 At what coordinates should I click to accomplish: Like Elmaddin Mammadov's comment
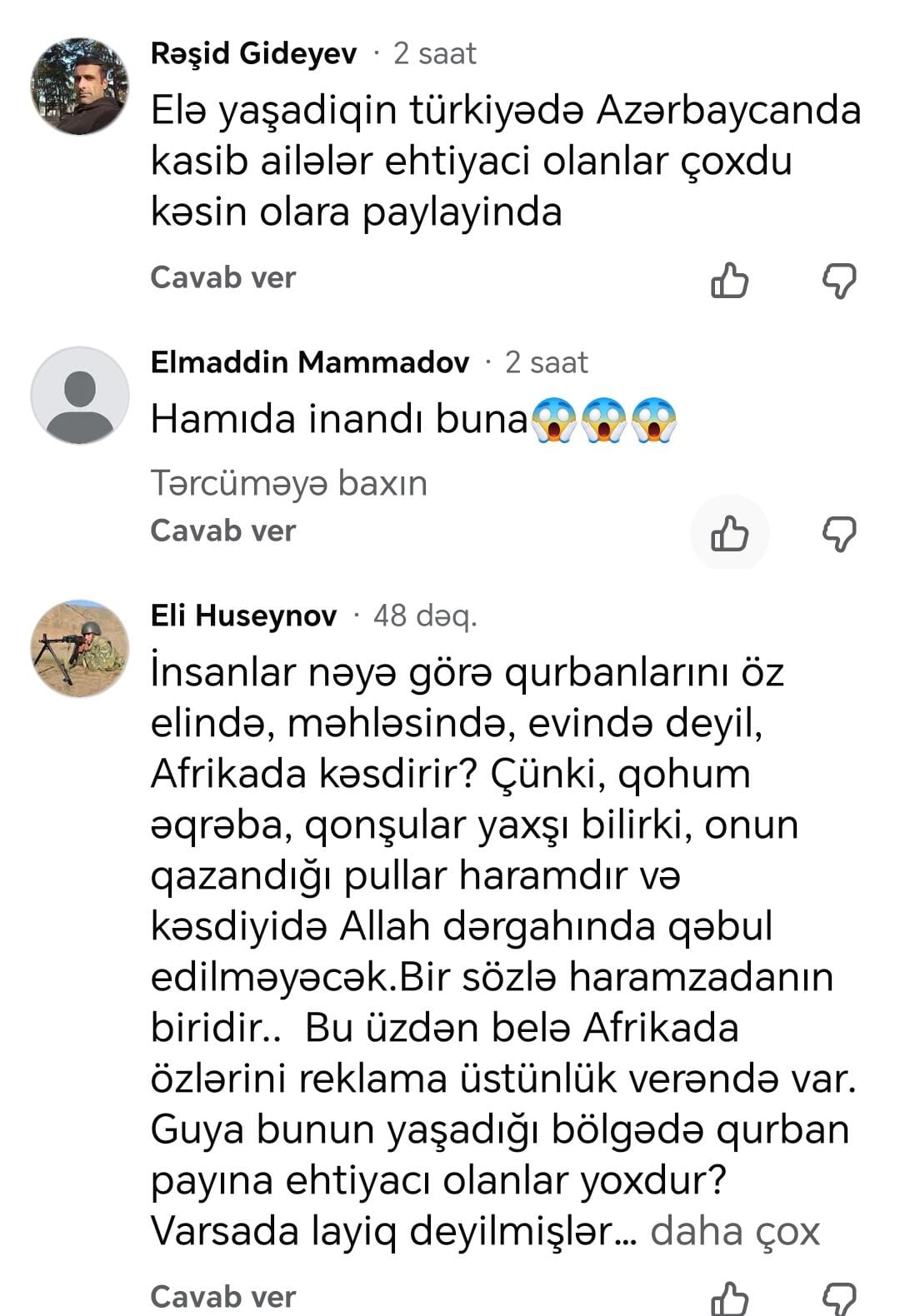(729, 534)
